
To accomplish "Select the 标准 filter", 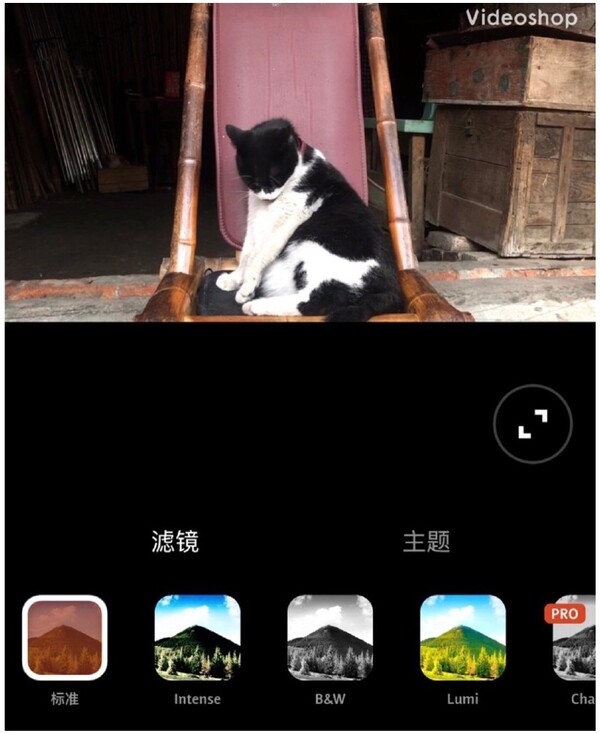I will 64,638.
